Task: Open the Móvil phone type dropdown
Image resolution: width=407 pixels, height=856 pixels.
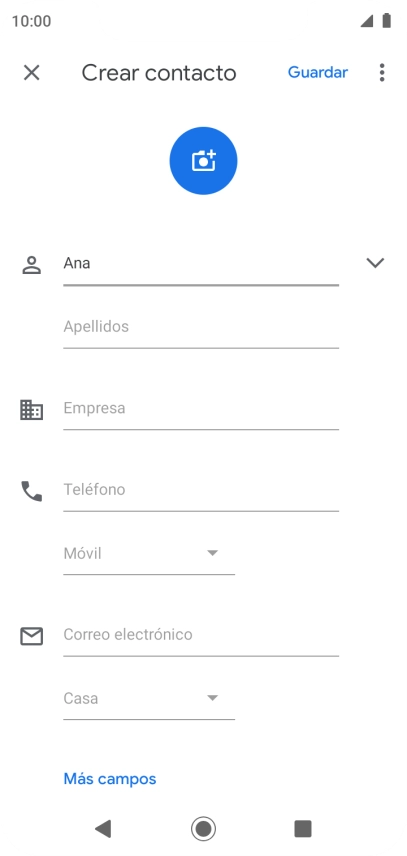Action: click(x=149, y=554)
